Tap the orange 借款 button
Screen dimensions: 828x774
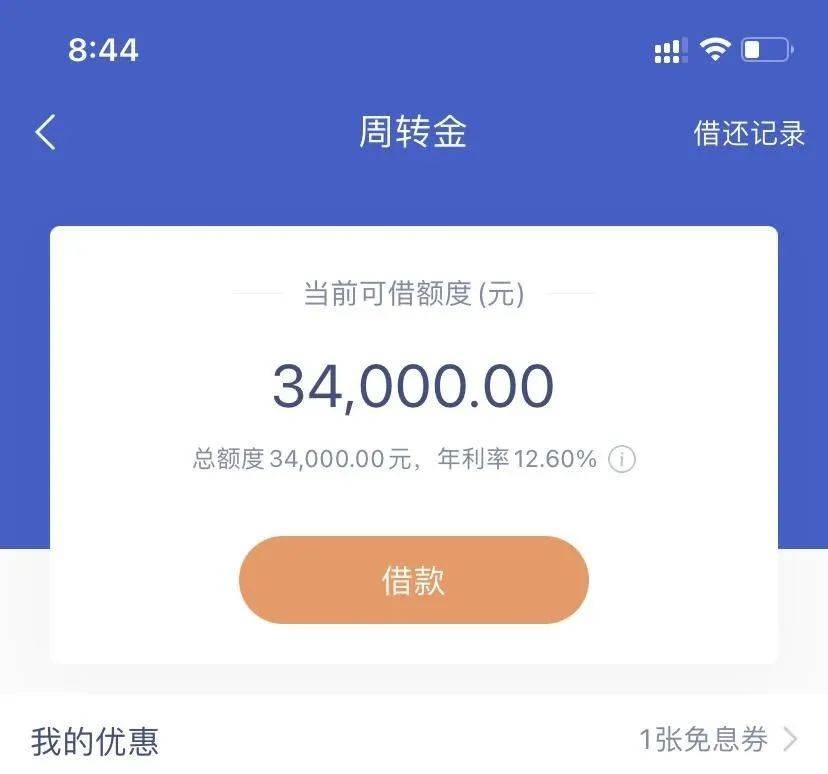pyautogui.click(x=413, y=580)
